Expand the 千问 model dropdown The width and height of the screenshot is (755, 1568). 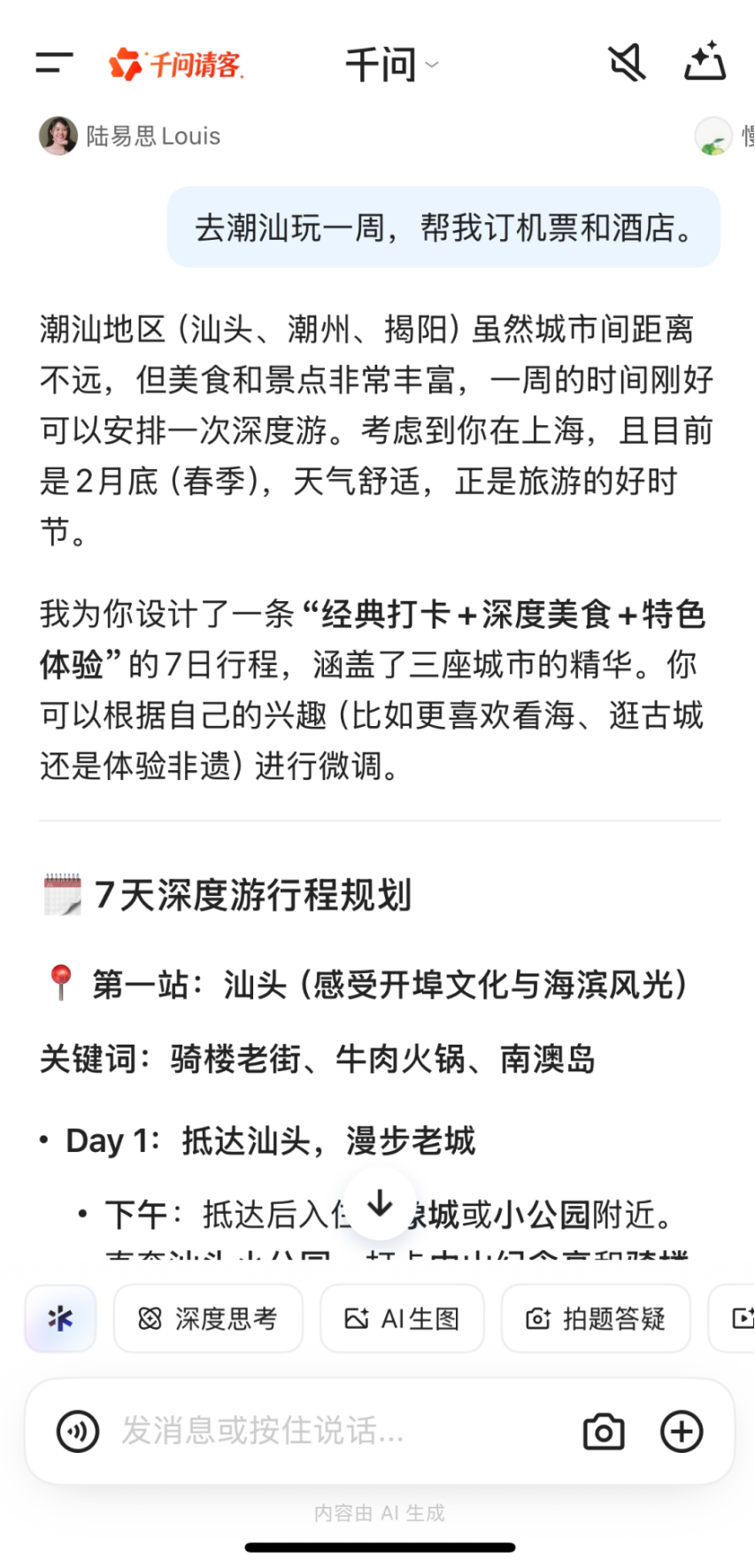390,65
